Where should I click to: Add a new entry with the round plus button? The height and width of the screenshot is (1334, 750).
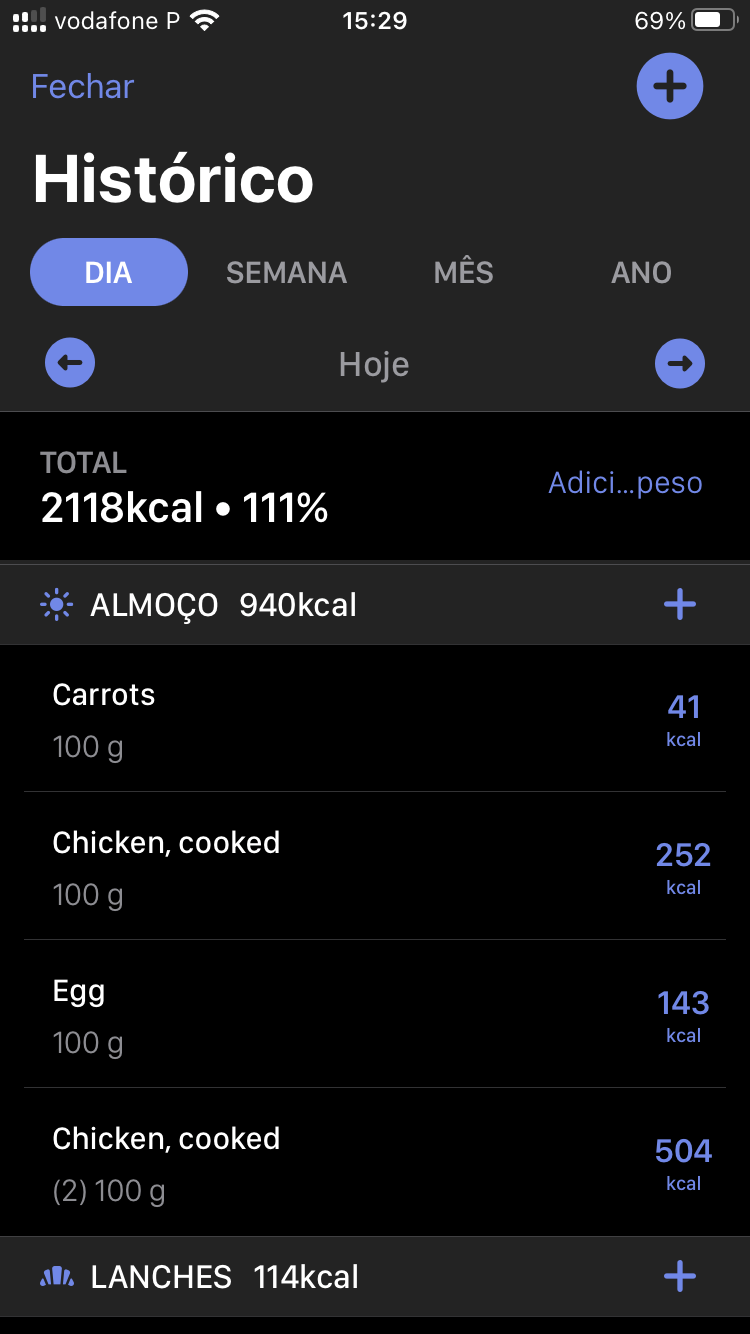click(669, 87)
